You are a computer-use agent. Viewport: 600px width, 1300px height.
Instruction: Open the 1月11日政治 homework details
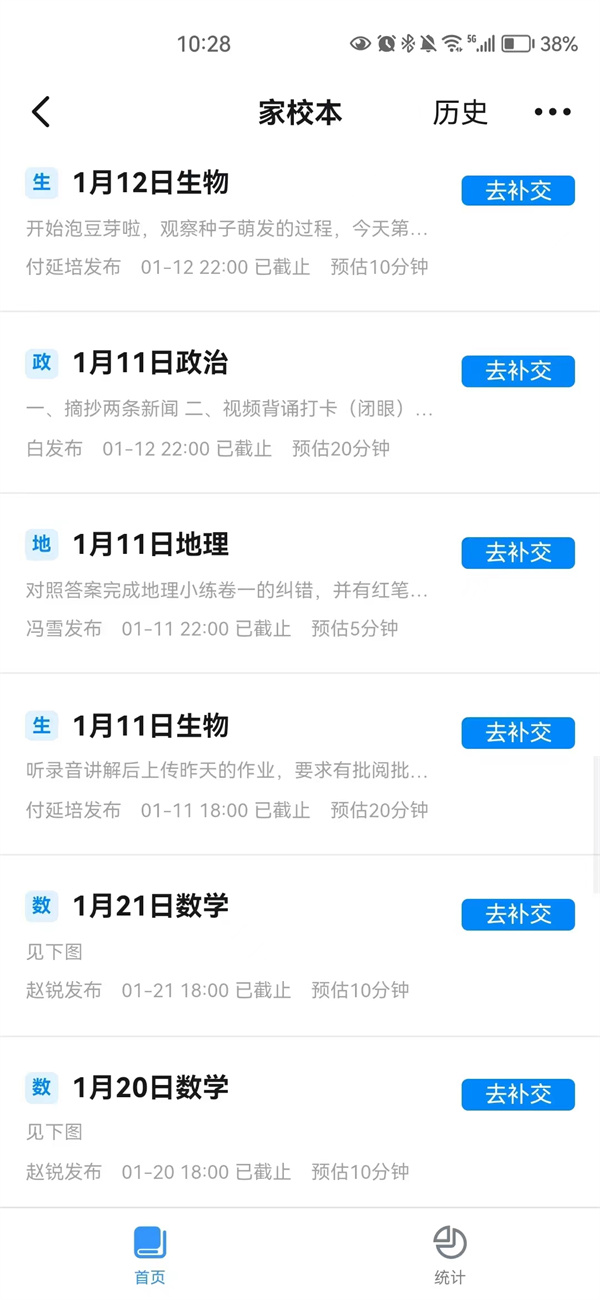230,410
